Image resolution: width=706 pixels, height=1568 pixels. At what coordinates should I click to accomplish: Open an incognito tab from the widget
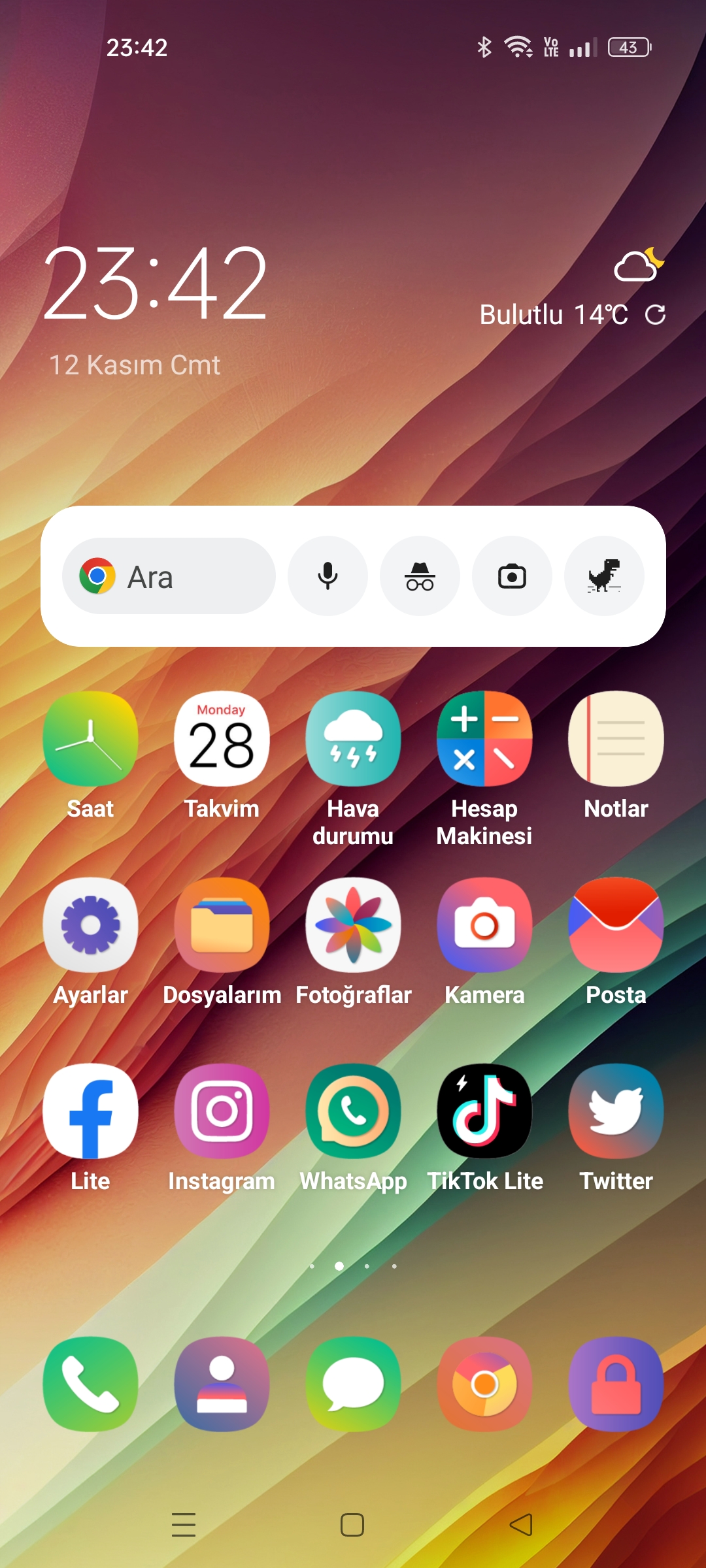pos(420,576)
